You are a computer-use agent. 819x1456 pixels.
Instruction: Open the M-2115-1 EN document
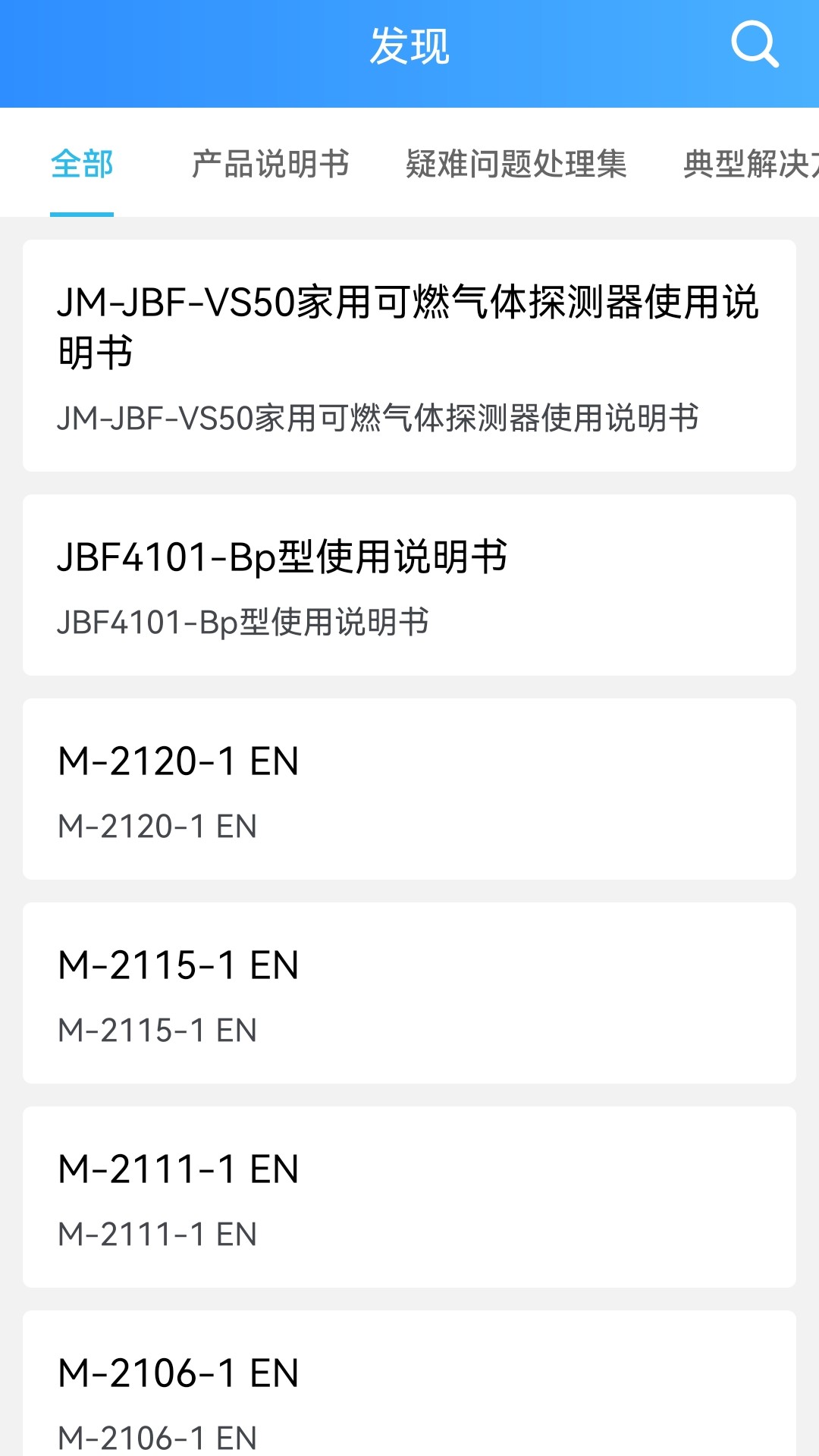[x=409, y=993]
